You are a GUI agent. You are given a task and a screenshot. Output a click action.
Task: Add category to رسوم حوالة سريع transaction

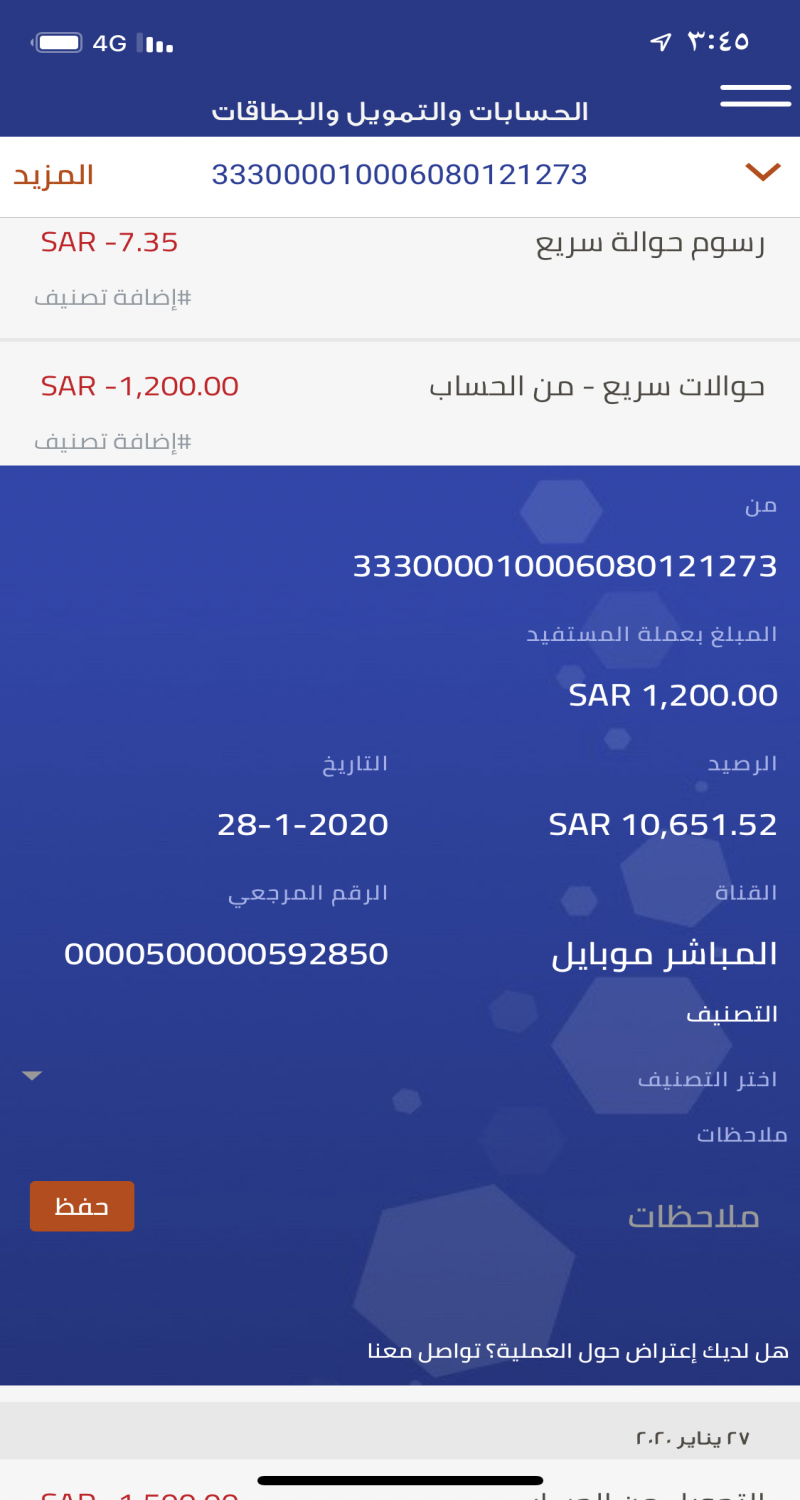pos(112,298)
